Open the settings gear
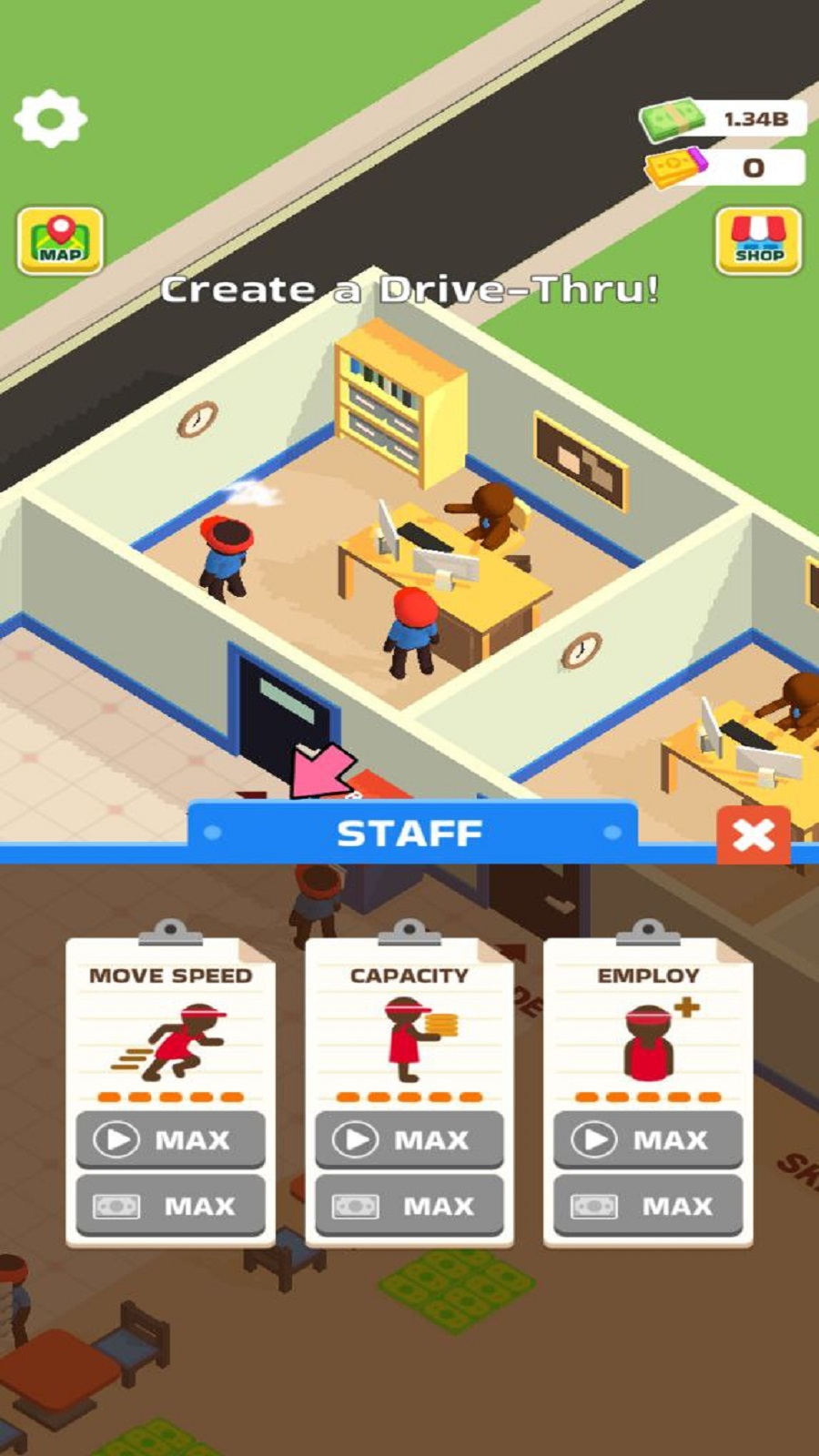This screenshot has width=819, height=1456. tap(51, 119)
